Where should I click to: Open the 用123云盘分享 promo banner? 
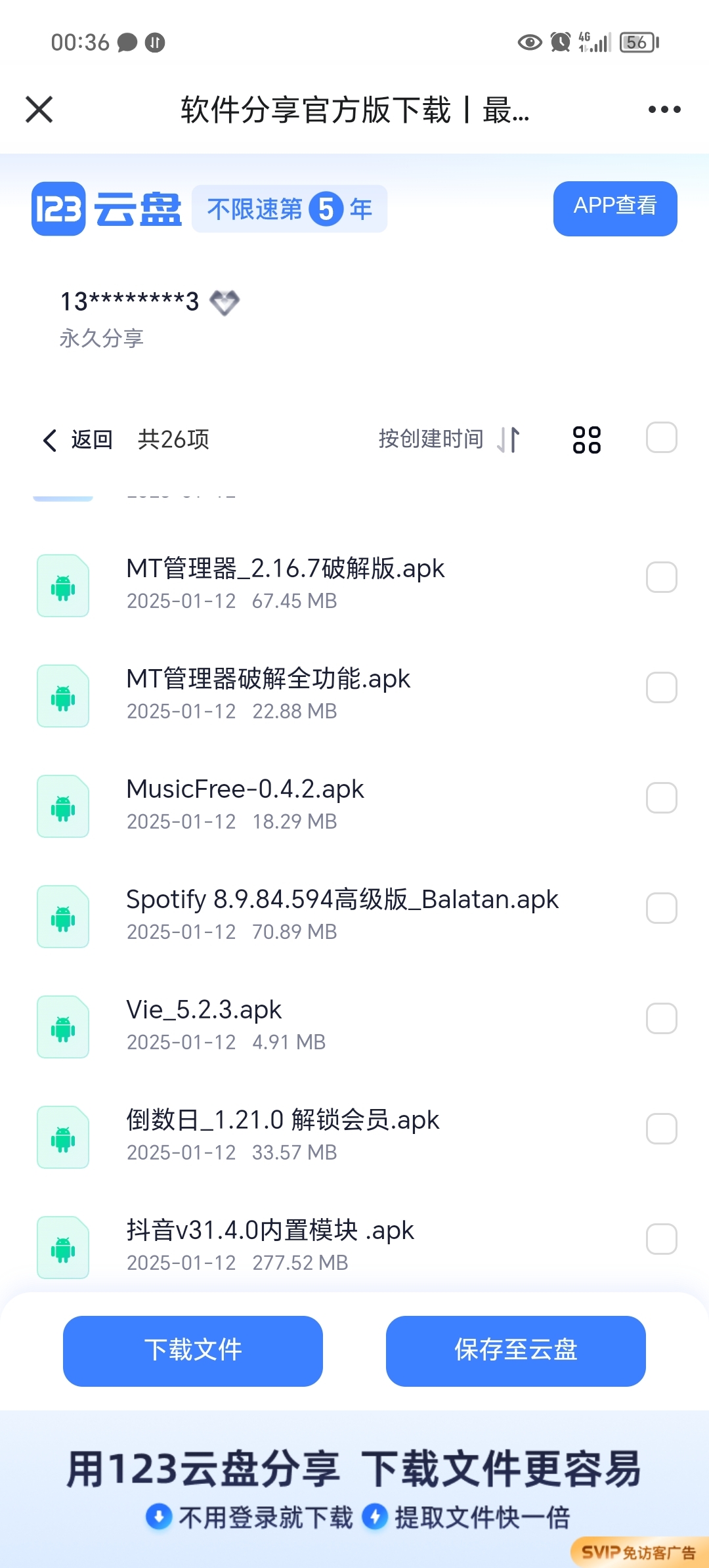click(354, 1489)
